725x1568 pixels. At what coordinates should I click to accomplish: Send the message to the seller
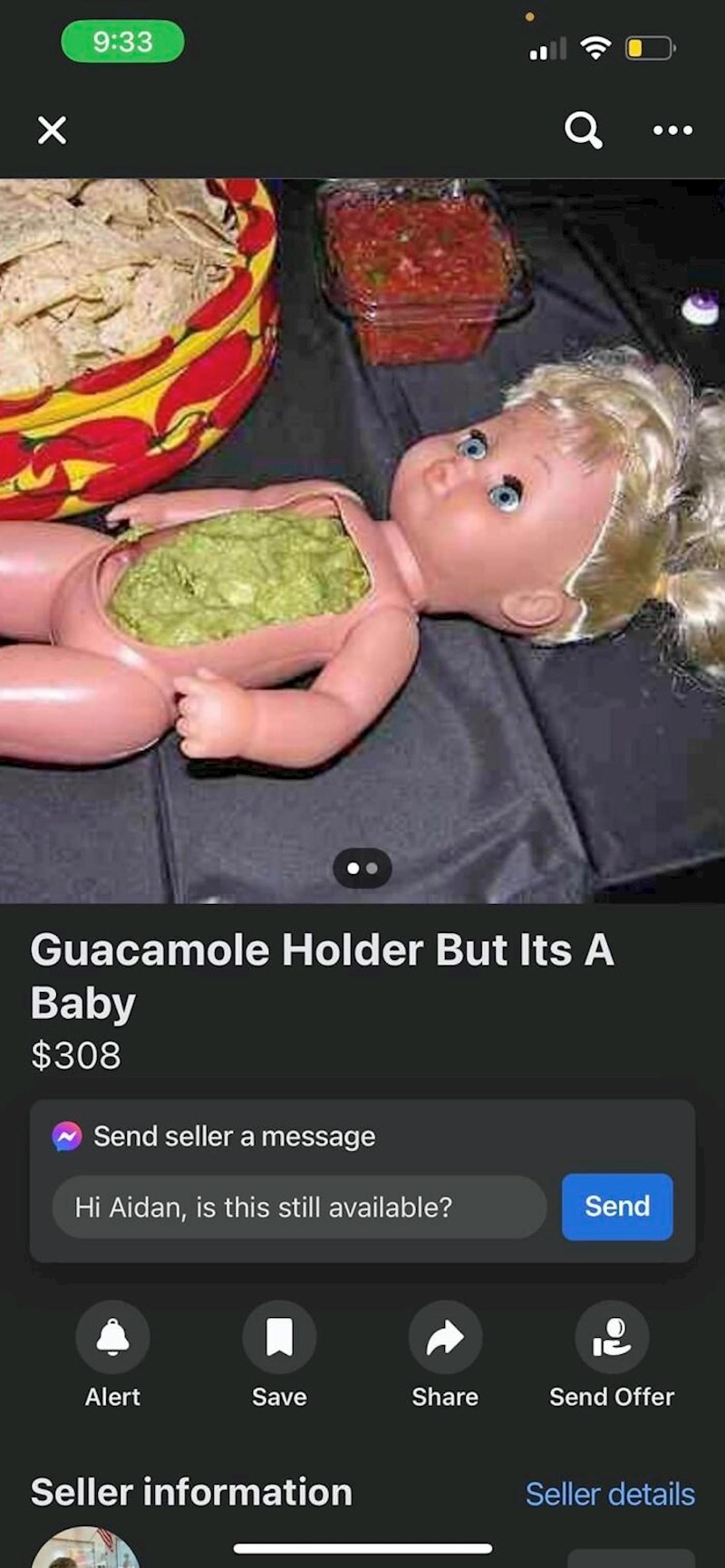616,1207
